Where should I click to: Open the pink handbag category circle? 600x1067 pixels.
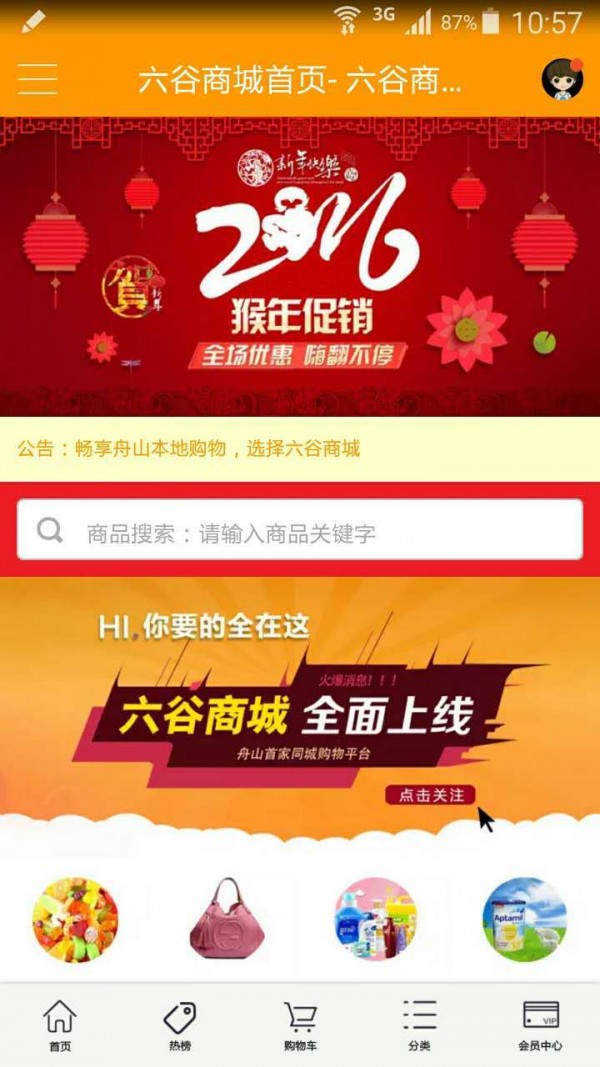point(227,920)
